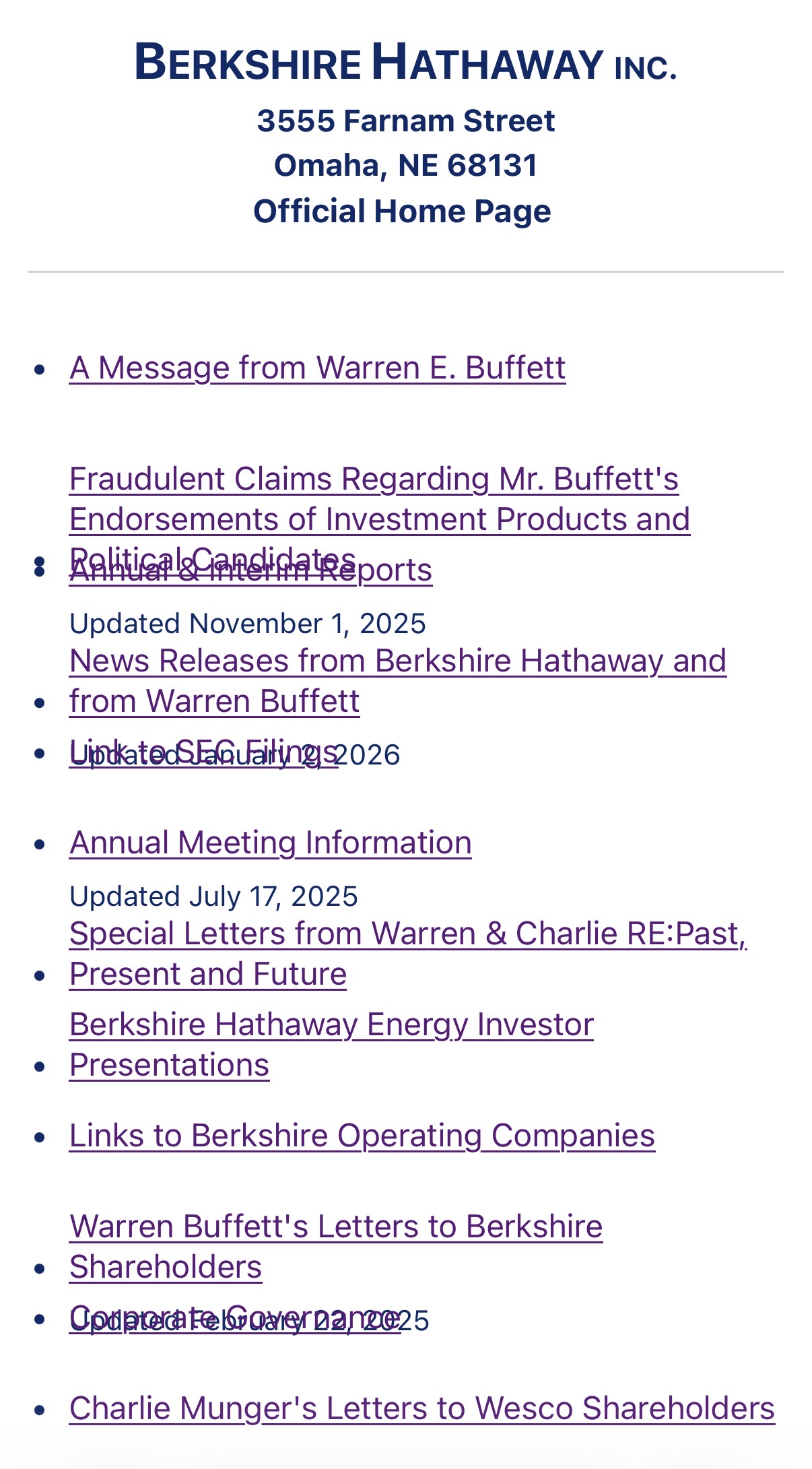Open Berkshire Hathaway Energy Investor Presentations

click(x=331, y=1025)
